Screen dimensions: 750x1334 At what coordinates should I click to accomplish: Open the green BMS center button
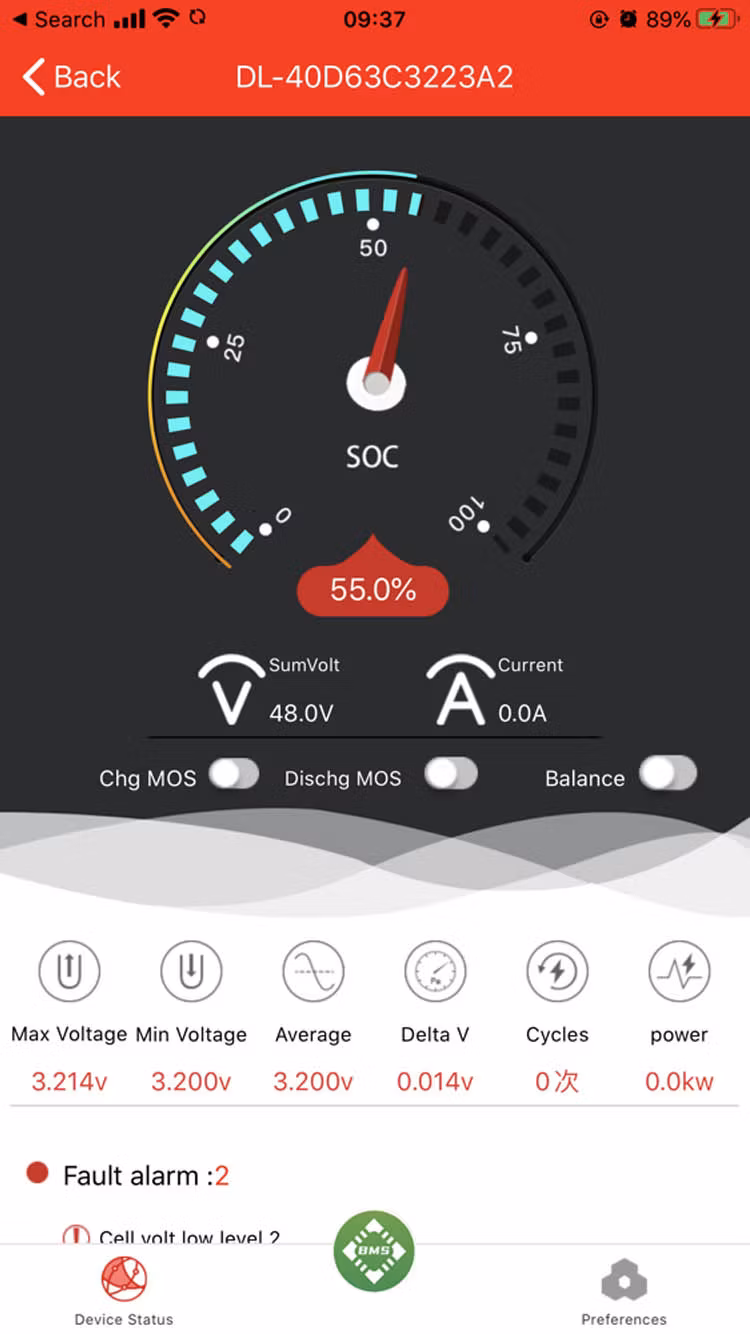click(x=374, y=1251)
